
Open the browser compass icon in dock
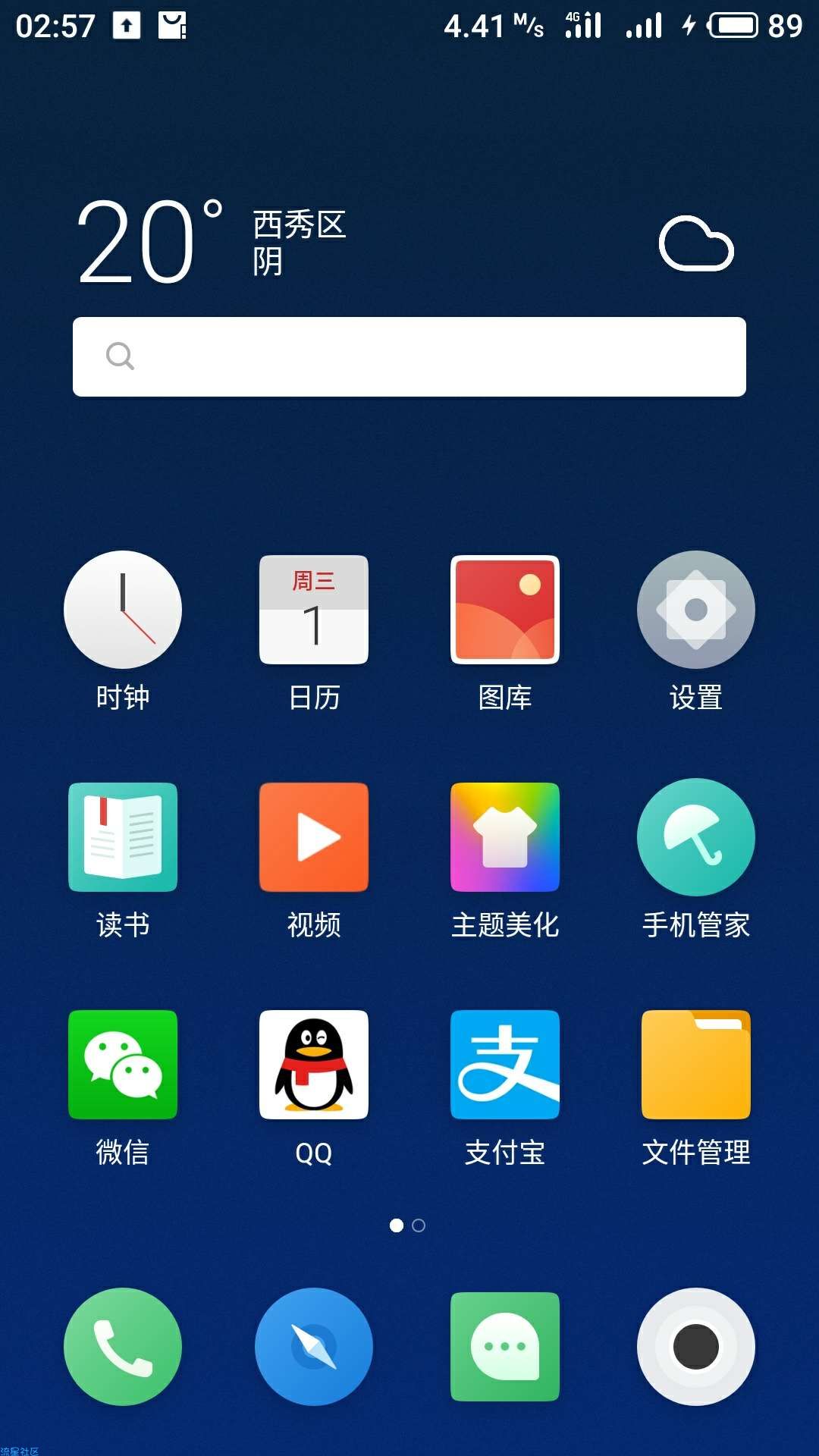(x=314, y=1347)
